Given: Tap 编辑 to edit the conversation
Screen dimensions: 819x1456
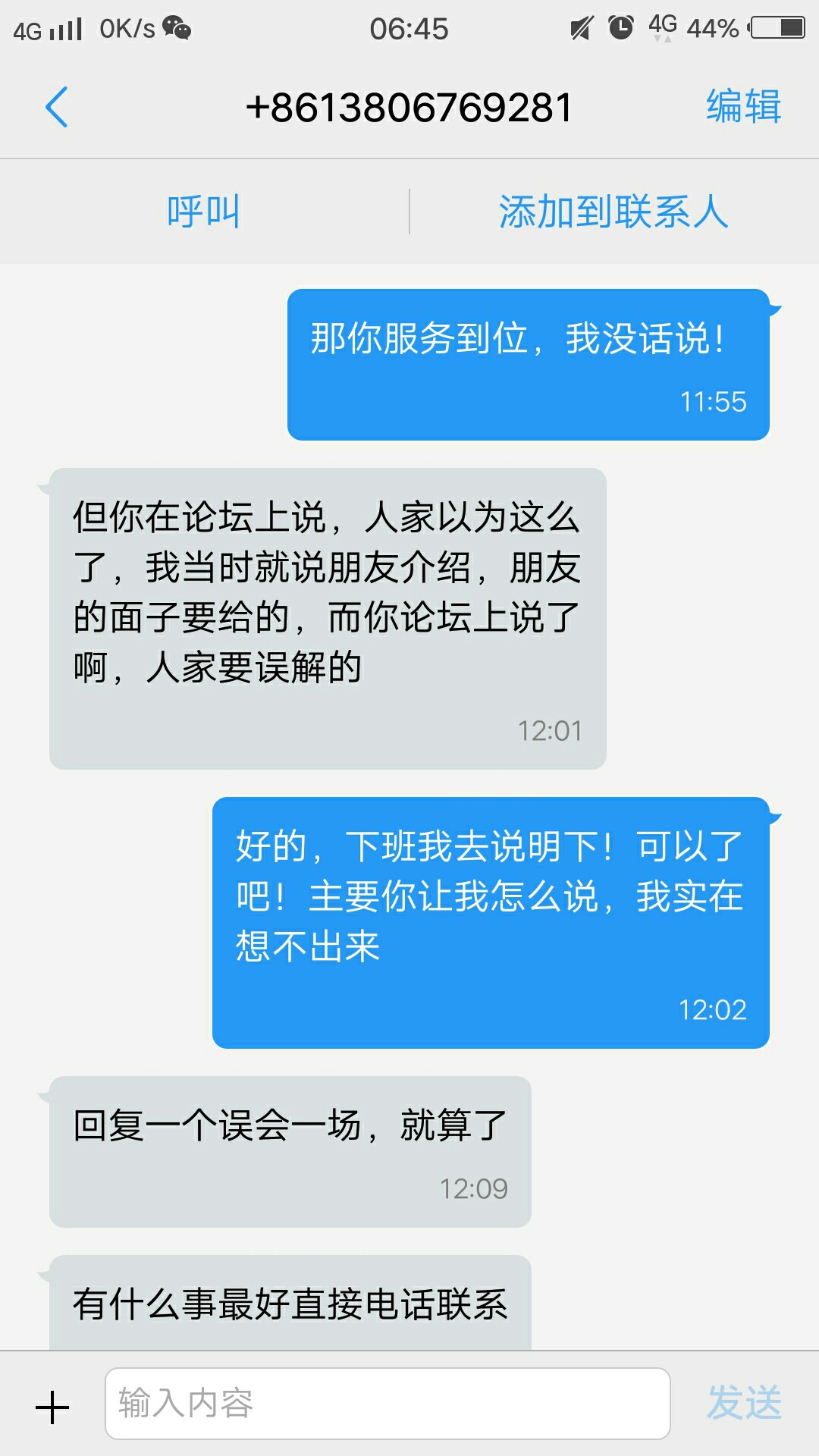Looking at the screenshot, I should tap(744, 106).
